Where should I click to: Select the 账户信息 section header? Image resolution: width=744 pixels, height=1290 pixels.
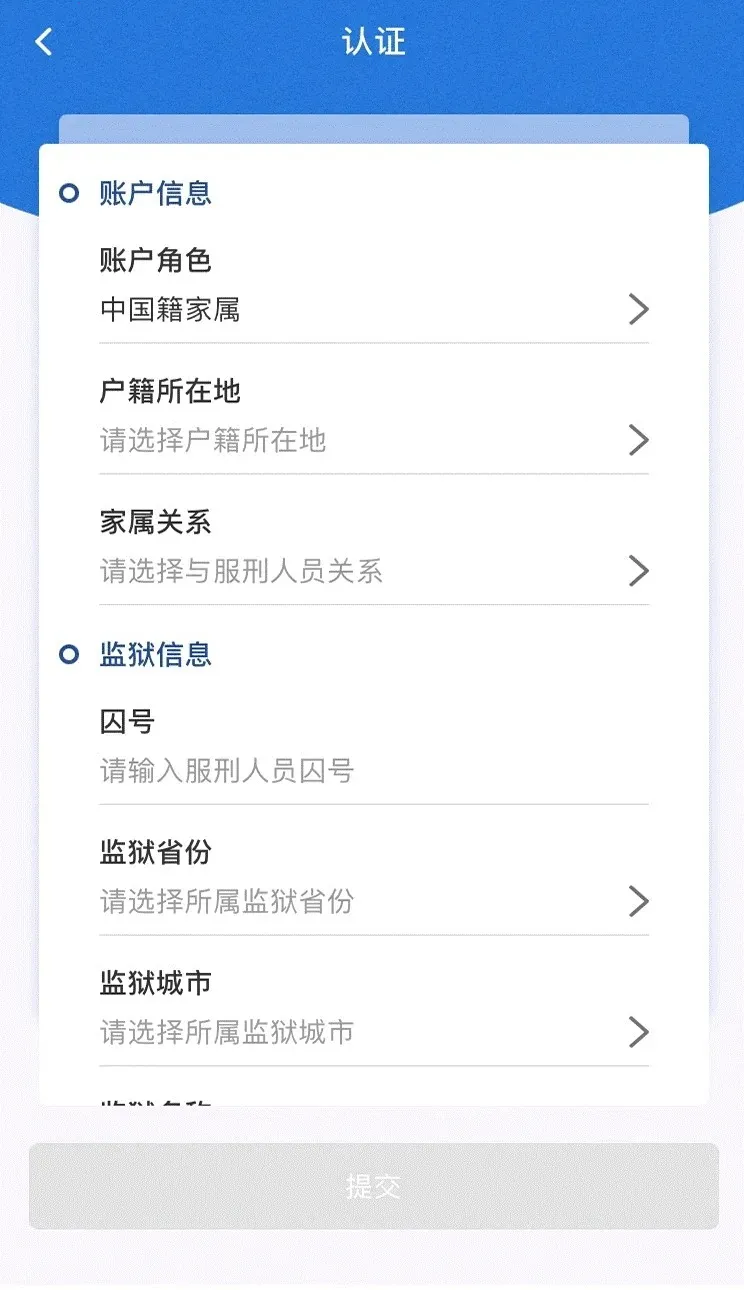click(154, 194)
